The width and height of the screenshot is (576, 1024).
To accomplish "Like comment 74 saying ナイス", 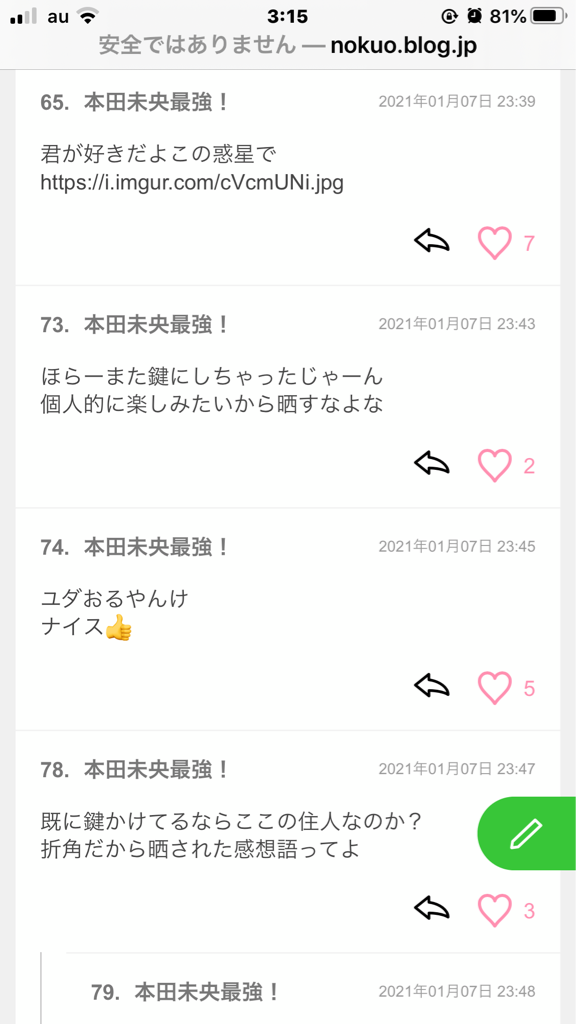I will (x=494, y=688).
